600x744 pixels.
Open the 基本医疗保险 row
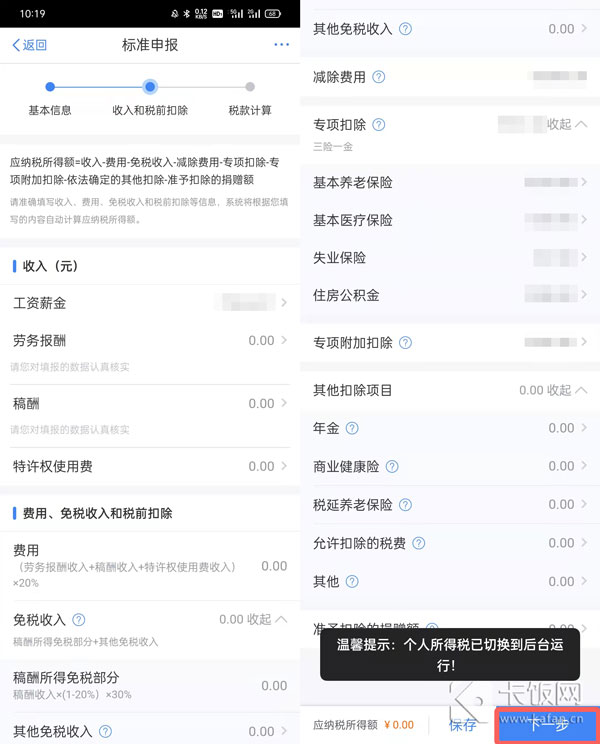(x=450, y=220)
